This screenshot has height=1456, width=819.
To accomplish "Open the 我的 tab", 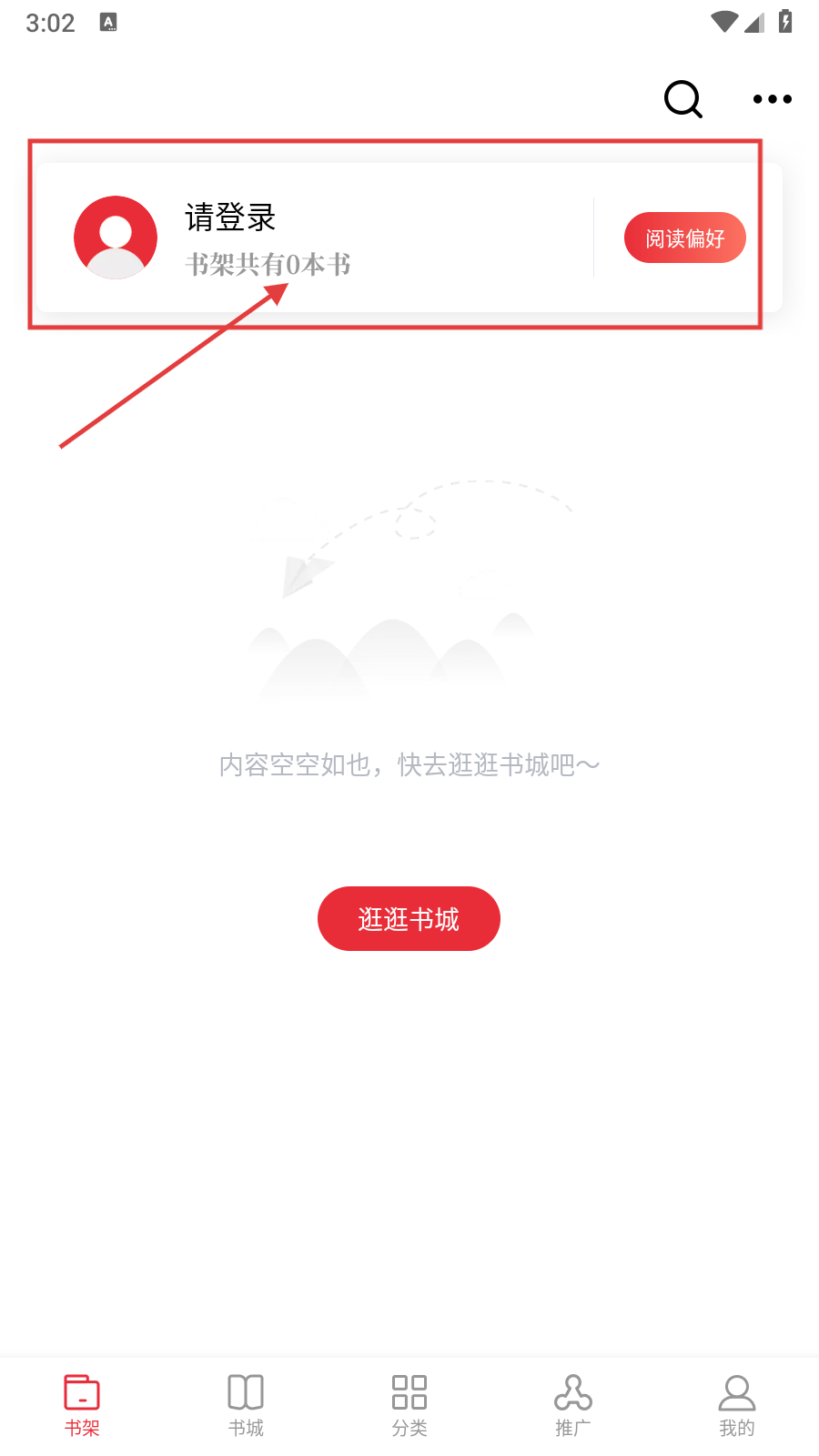I will coord(737,1404).
